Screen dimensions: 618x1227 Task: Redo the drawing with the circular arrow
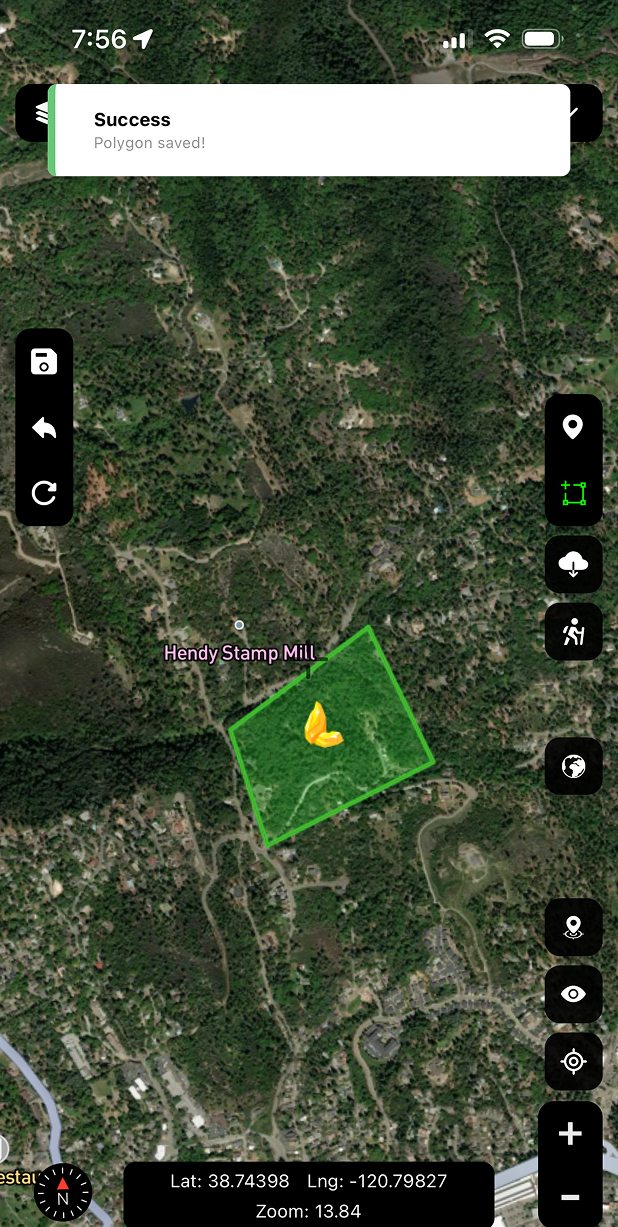tap(44, 493)
